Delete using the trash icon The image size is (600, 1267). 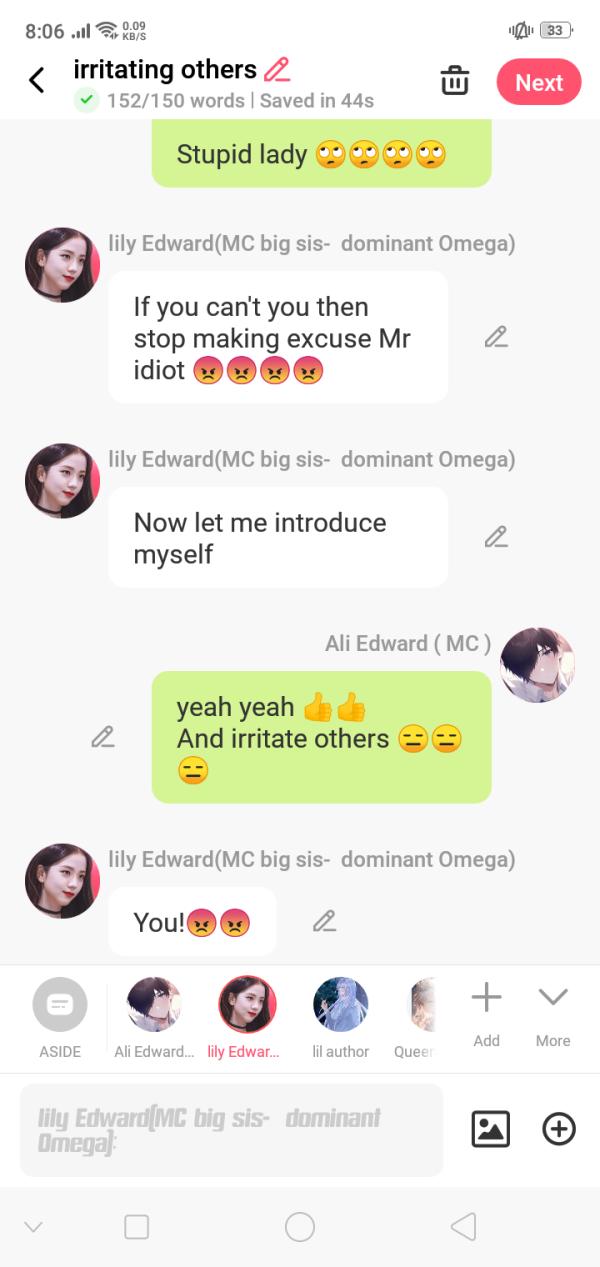pyautogui.click(x=455, y=81)
